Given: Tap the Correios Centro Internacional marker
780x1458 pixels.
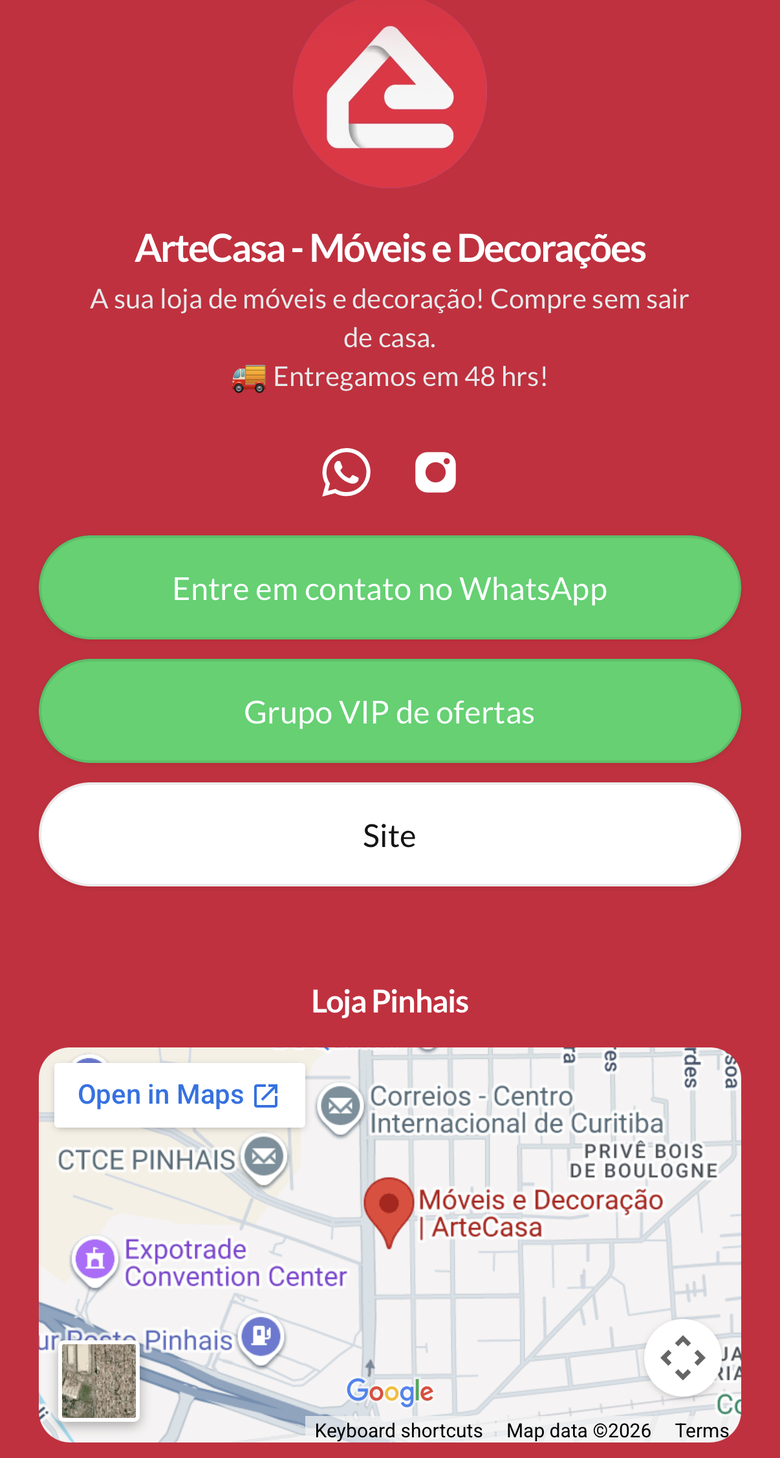Looking at the screenshot, I should [340, 1108].
